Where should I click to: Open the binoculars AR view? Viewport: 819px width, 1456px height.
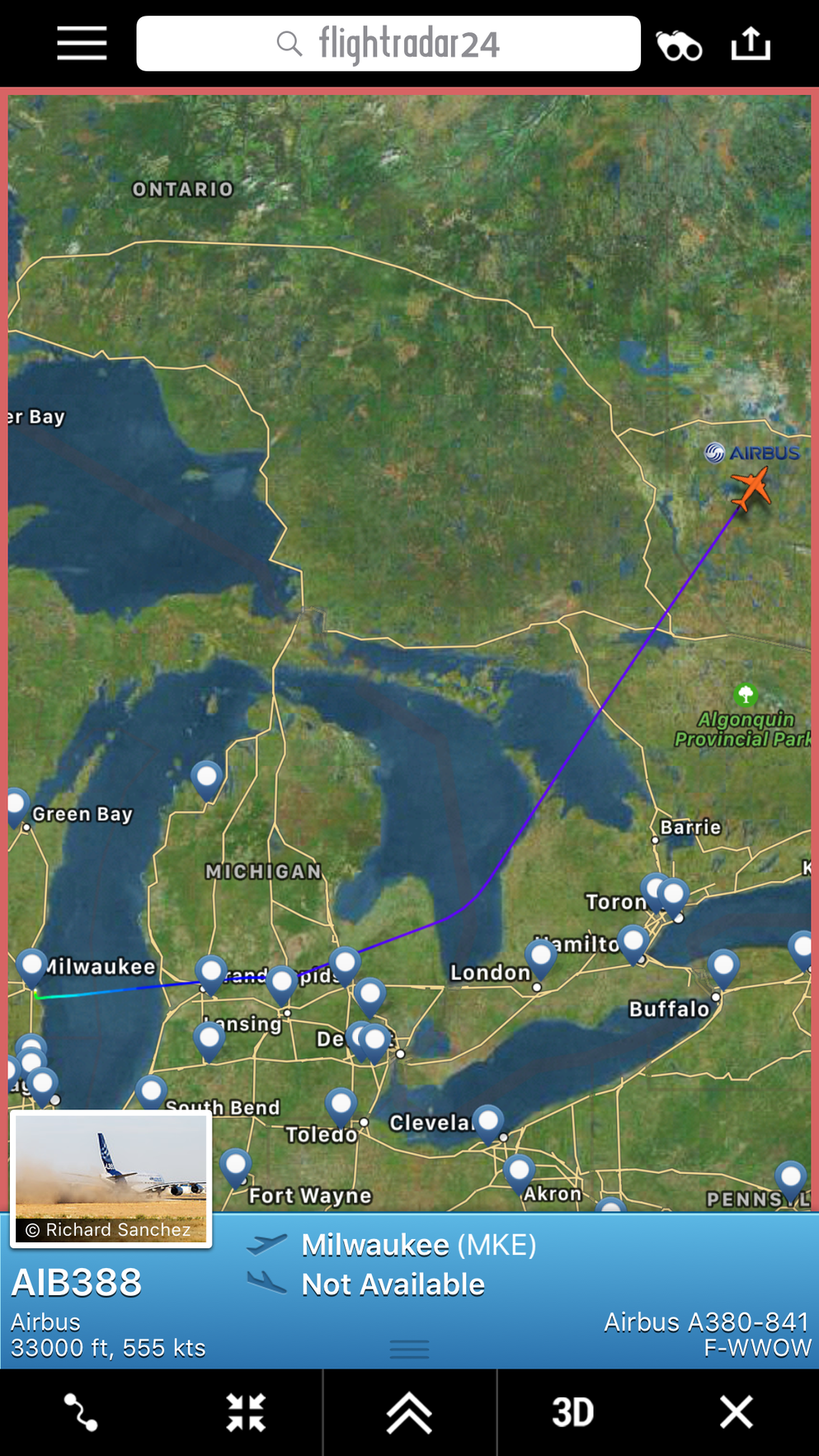point(678,45)
